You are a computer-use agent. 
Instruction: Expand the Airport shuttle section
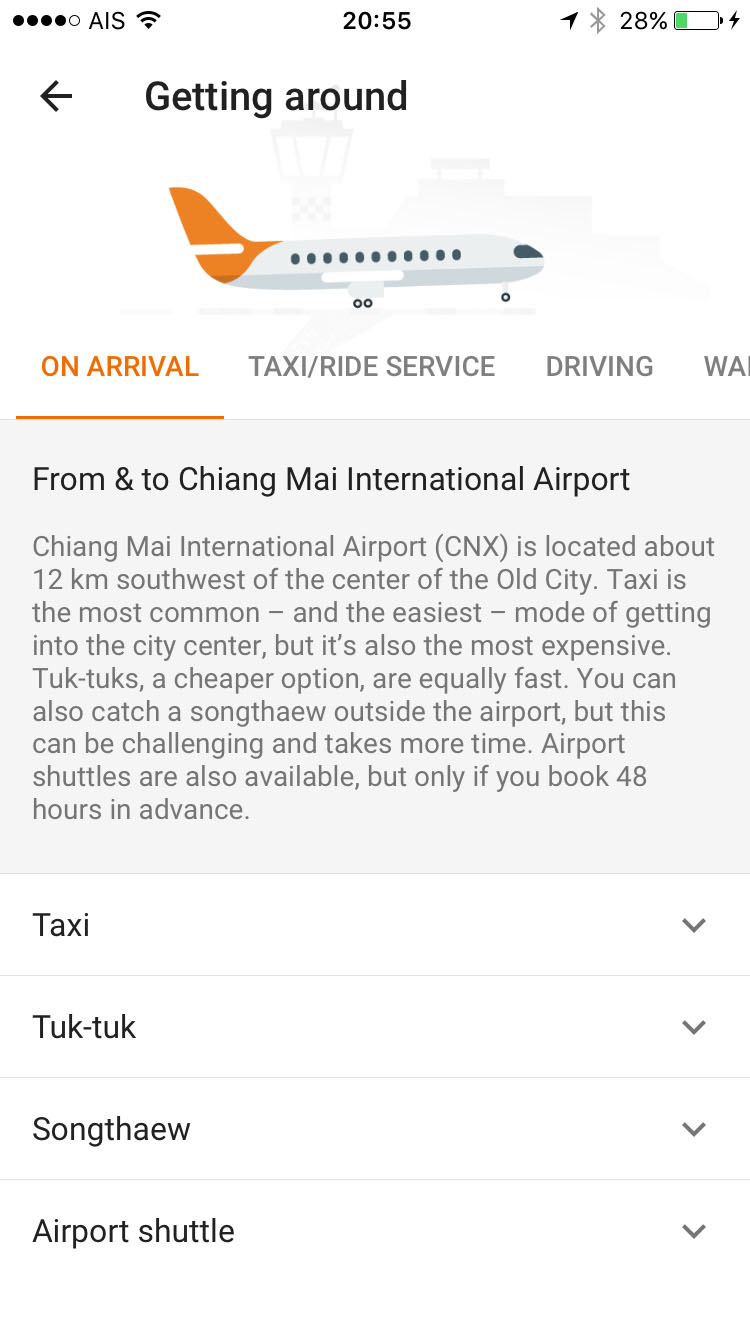coord(374,1231)
